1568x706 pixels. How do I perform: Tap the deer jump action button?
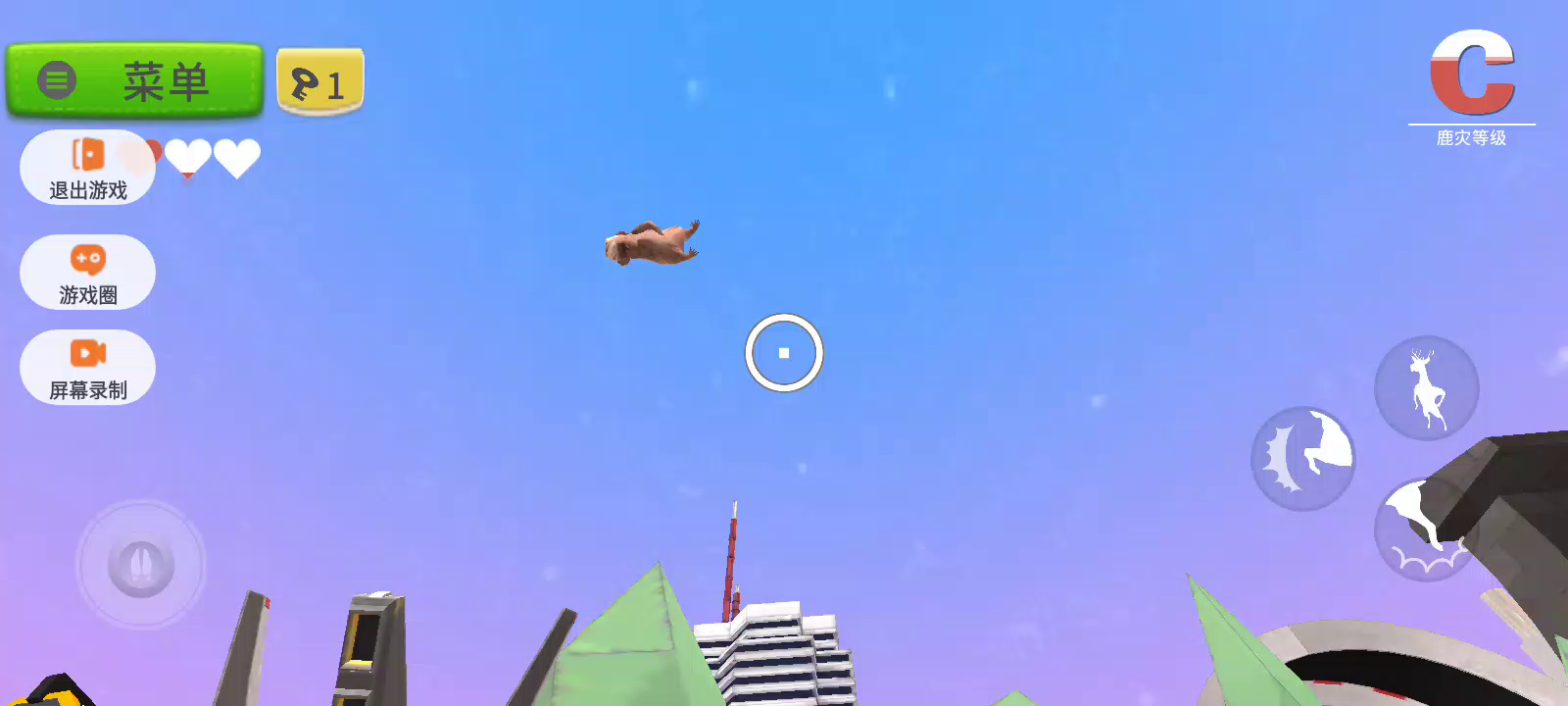click(x=1426, y=388)
